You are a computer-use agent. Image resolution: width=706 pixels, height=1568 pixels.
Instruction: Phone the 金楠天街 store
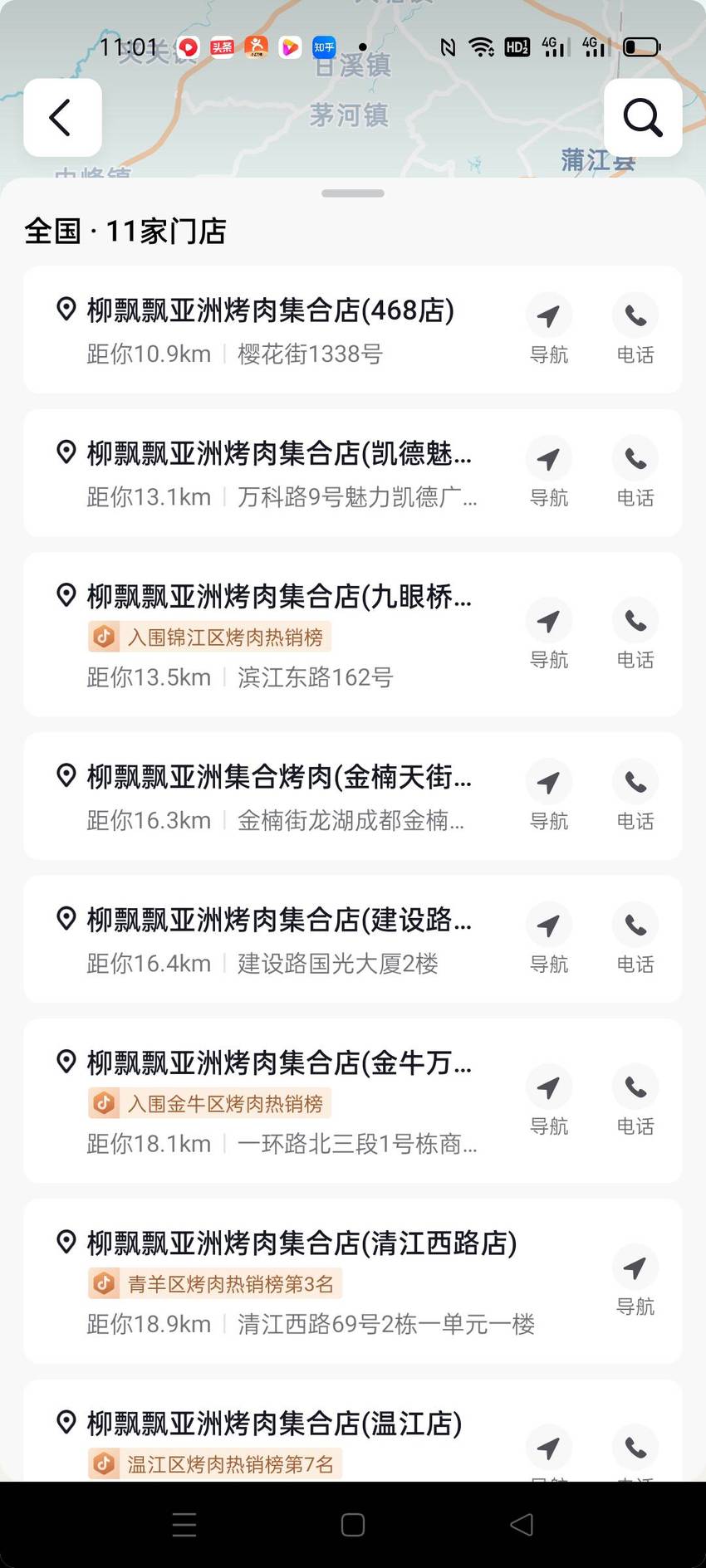point(635,796)
